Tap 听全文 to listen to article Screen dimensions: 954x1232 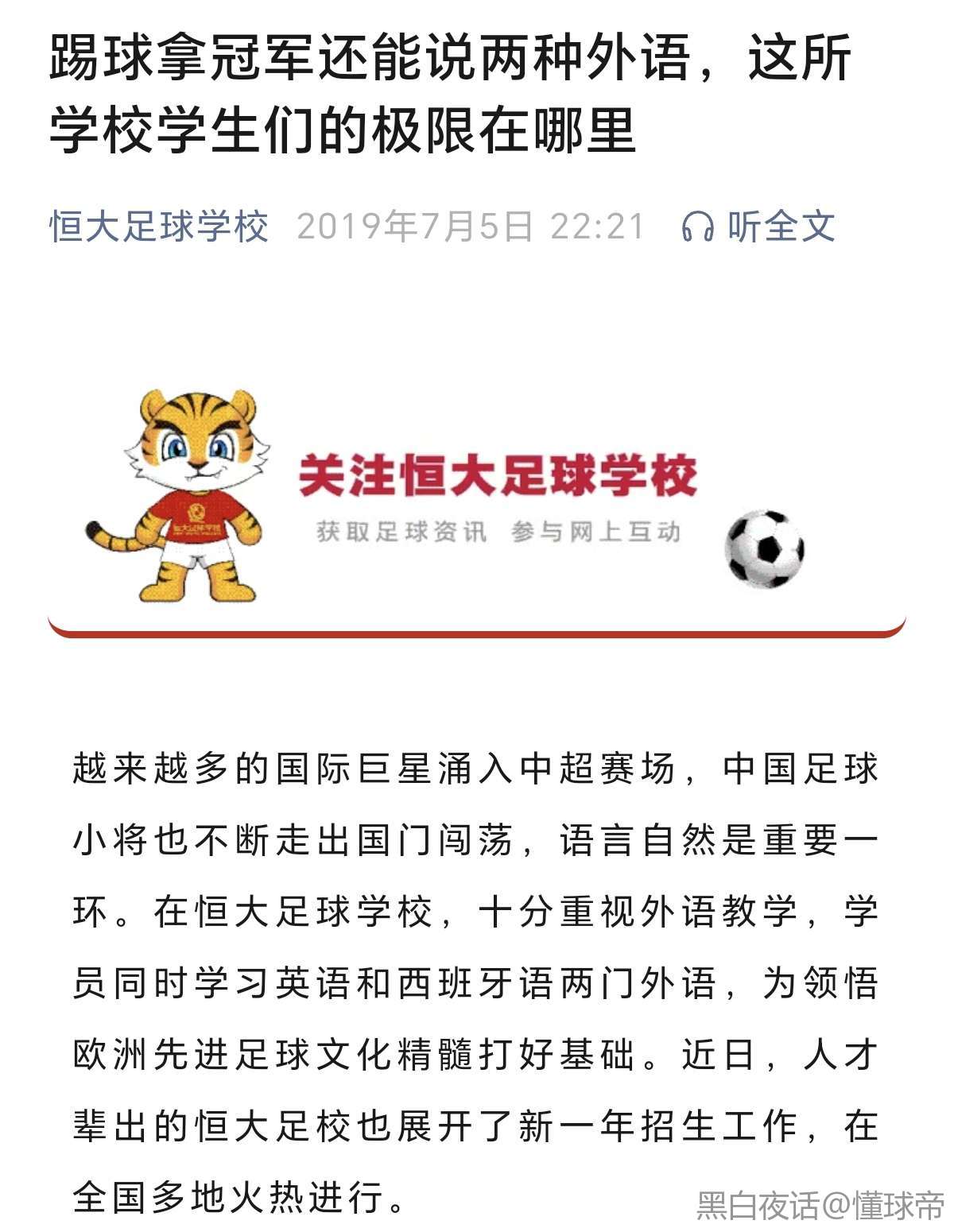pos(759,227)
